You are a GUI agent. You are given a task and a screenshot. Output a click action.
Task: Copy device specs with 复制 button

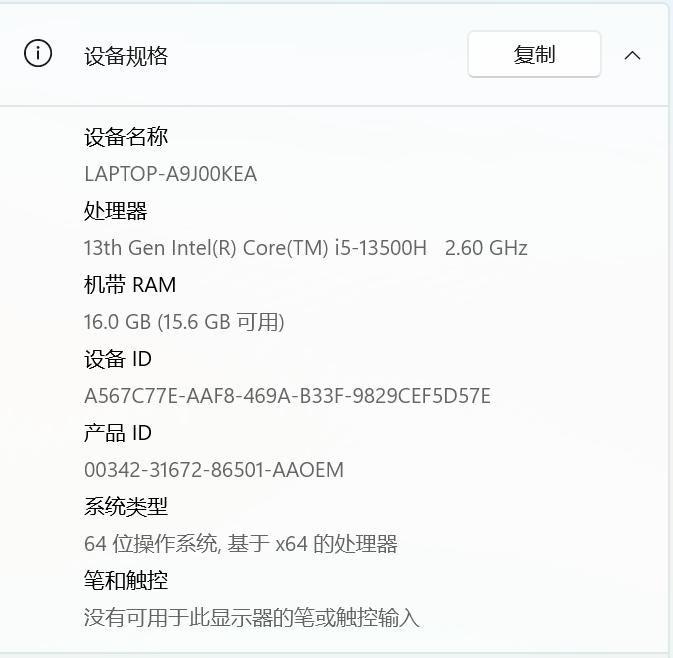[534, 55]
